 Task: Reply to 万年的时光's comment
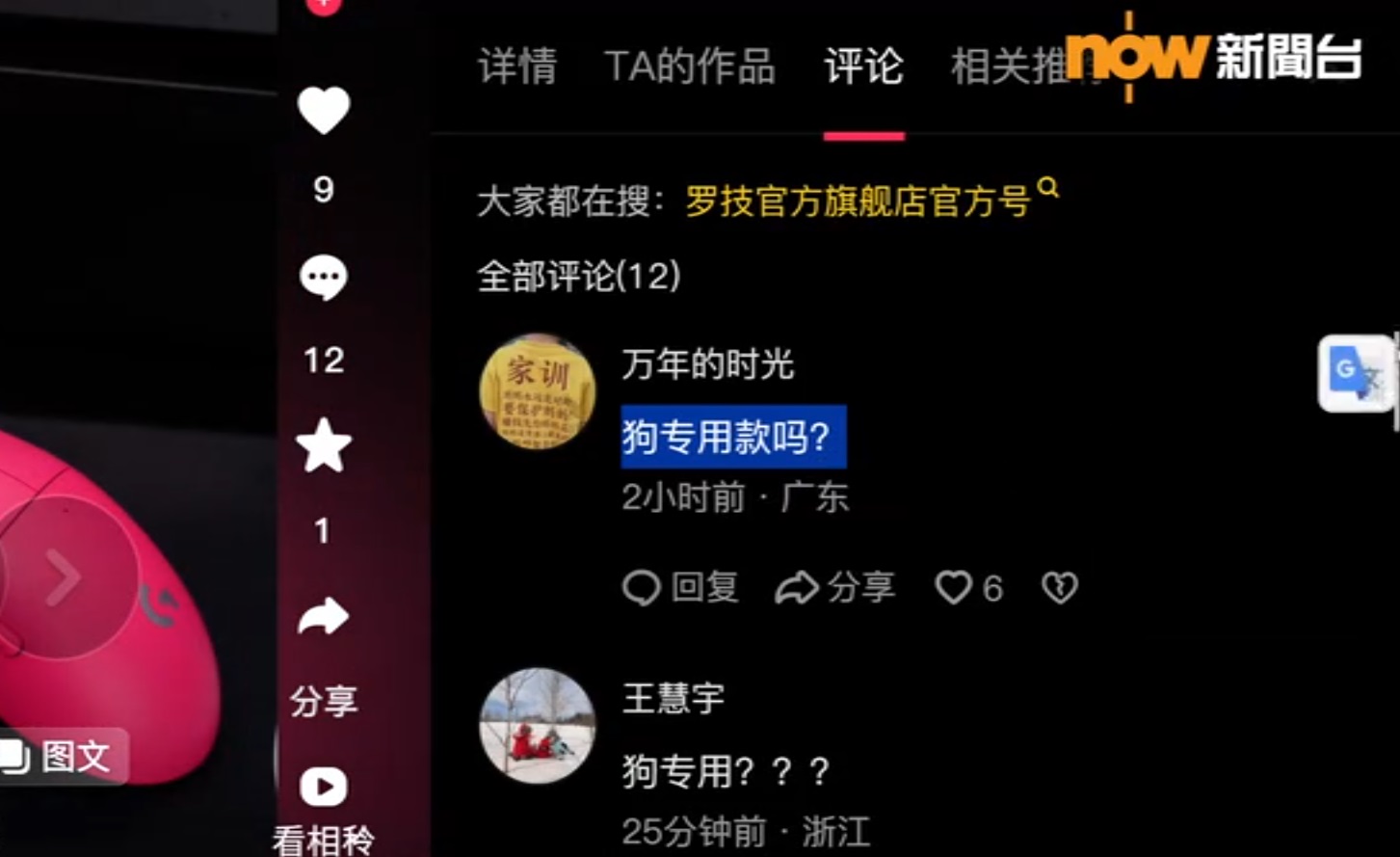680,587
